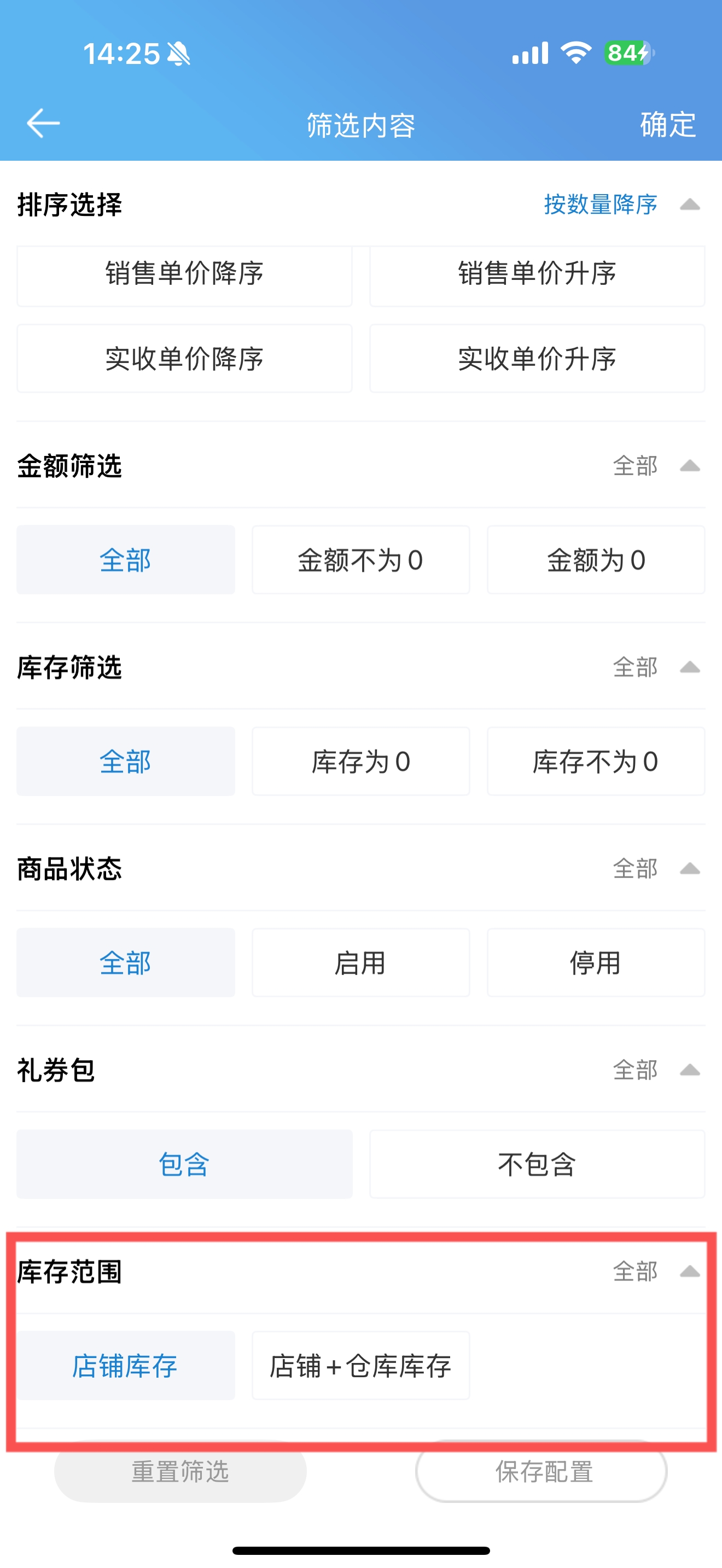Collapse the 排序选择 section

(690, 204)
